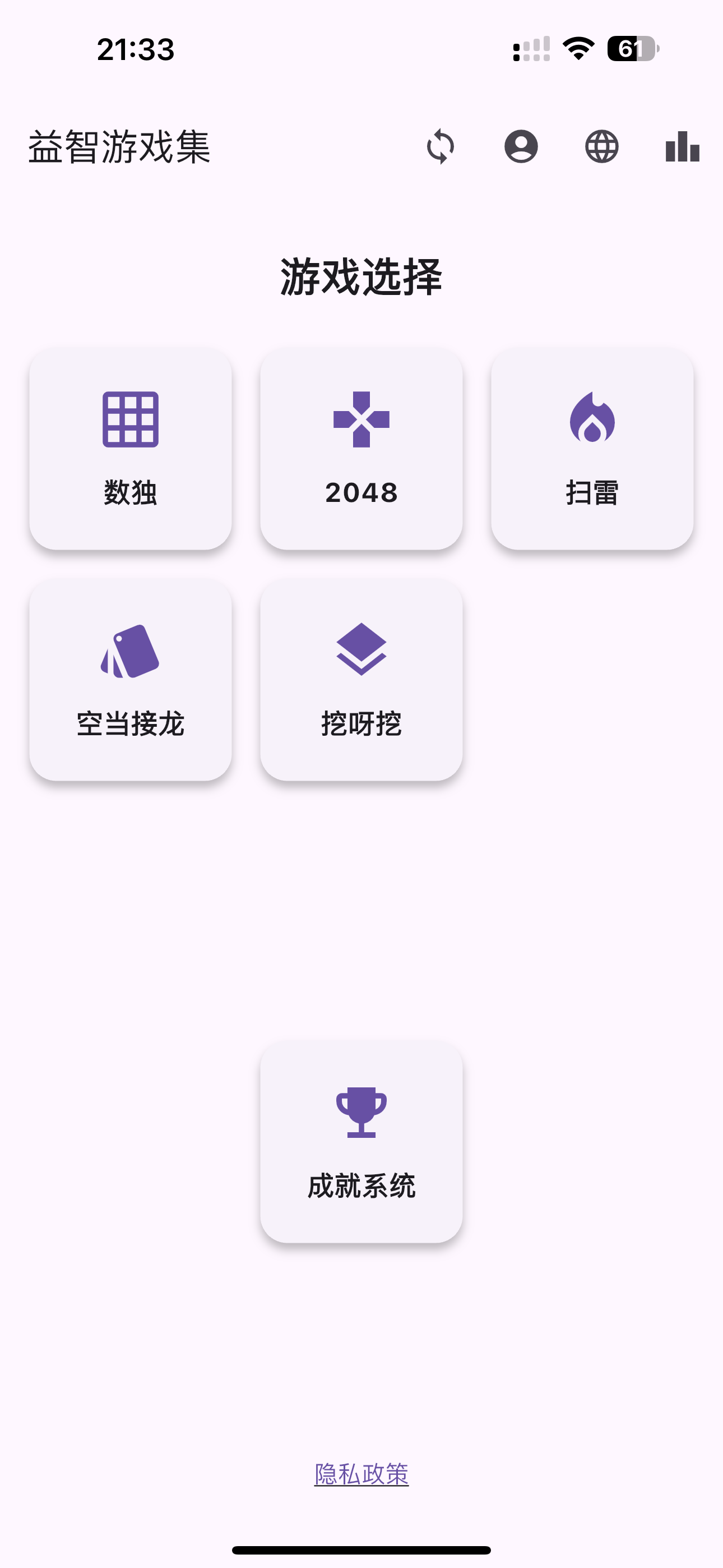Screen dimensions: 723x1568
Task: Select the 挖呀挖 game card
Action: 361,679
